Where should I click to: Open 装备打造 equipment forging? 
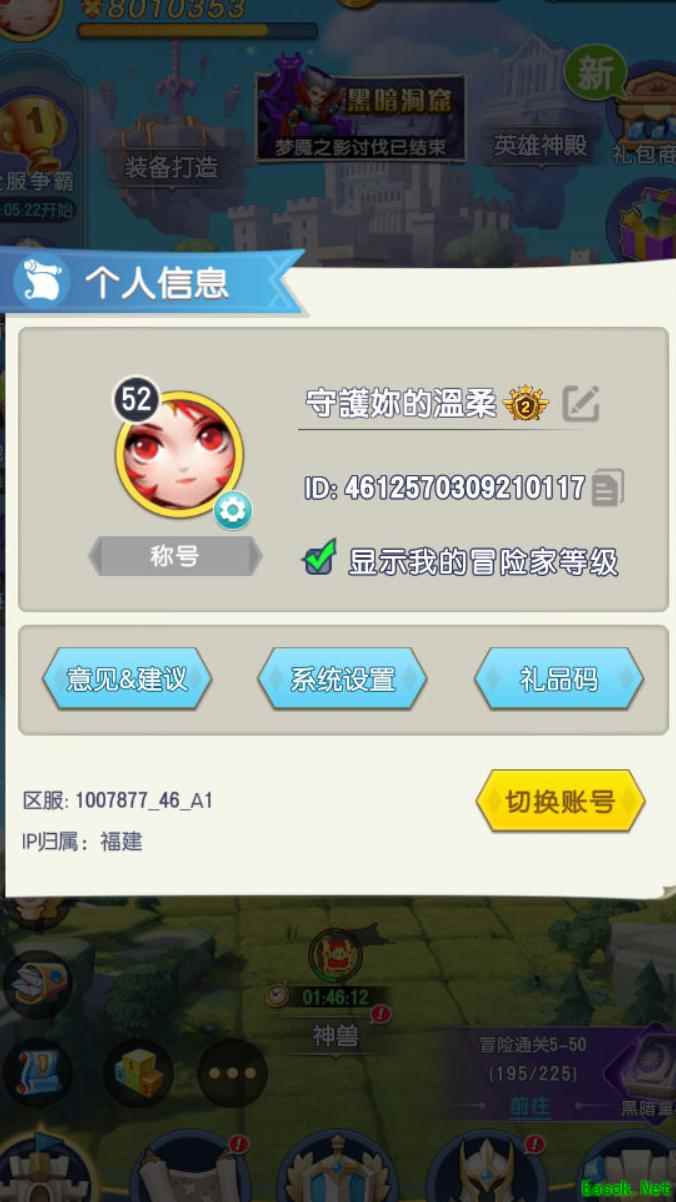(171, 166)
